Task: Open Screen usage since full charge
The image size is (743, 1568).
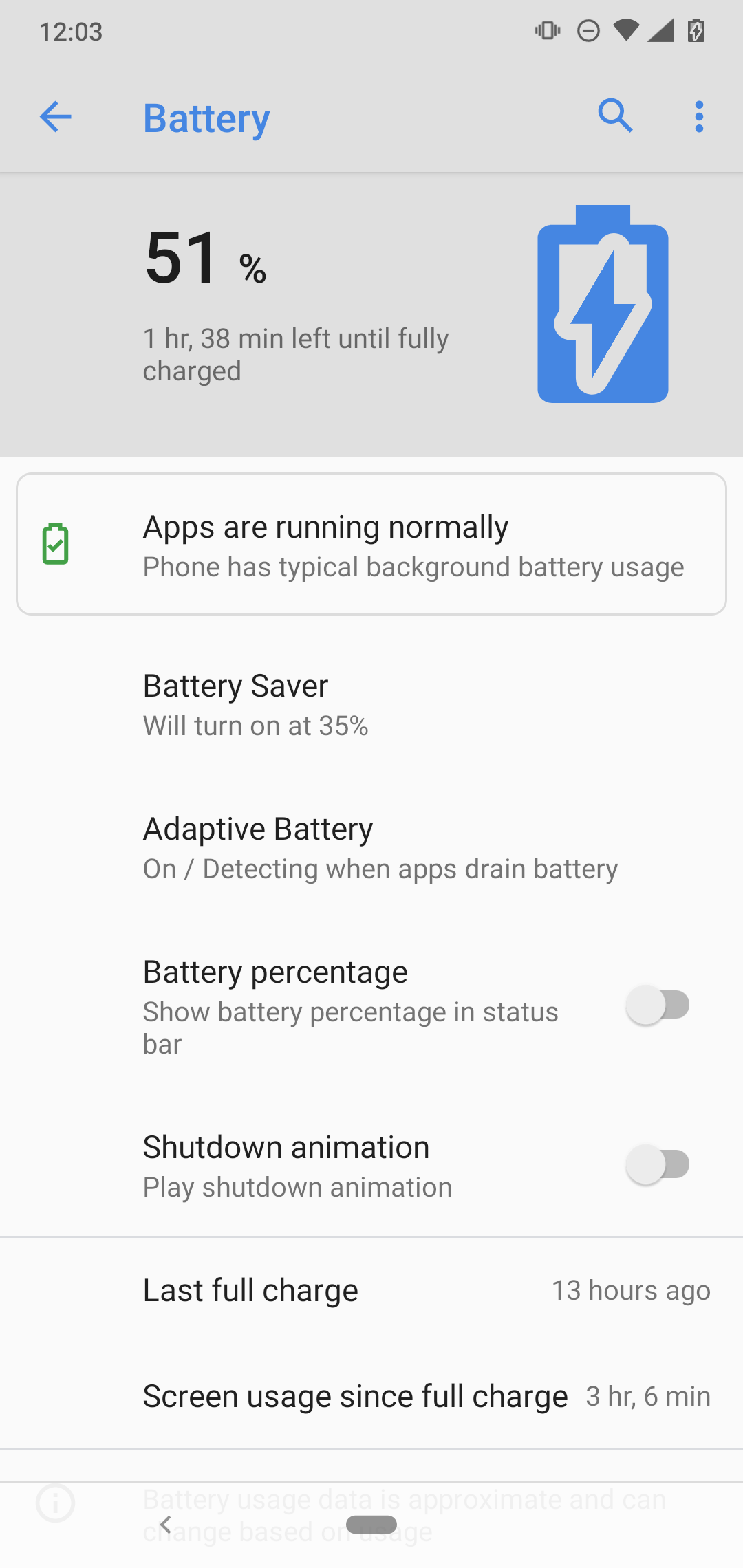Action: 371,1396
